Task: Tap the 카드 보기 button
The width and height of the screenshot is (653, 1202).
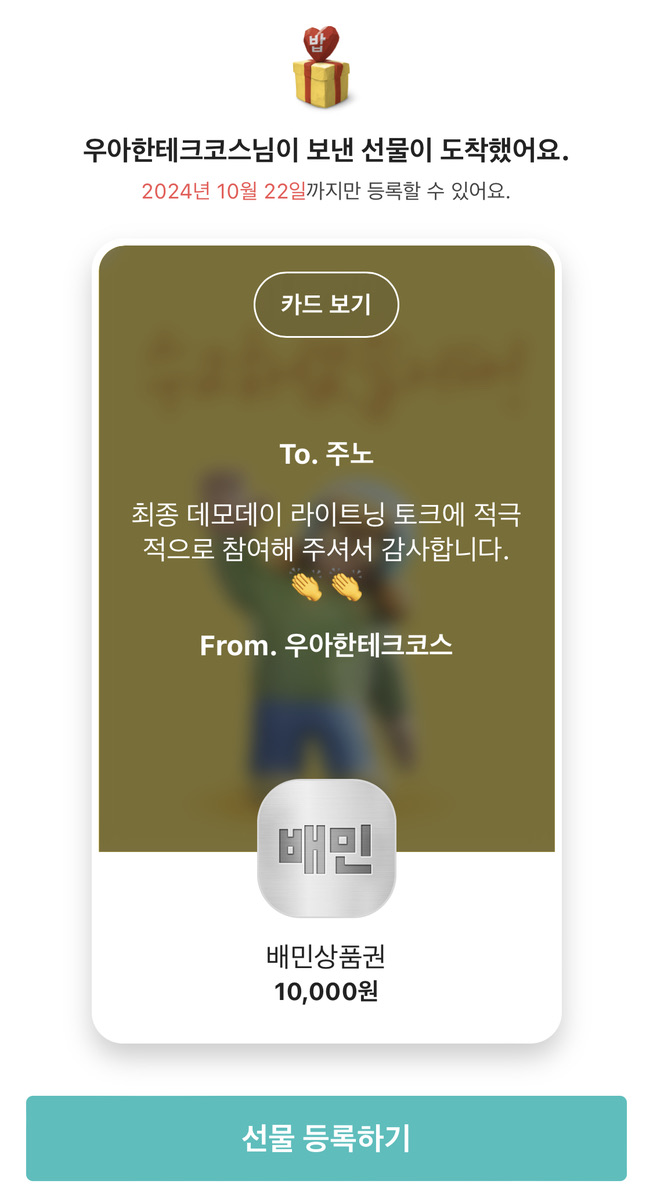Action: (326, 304)
